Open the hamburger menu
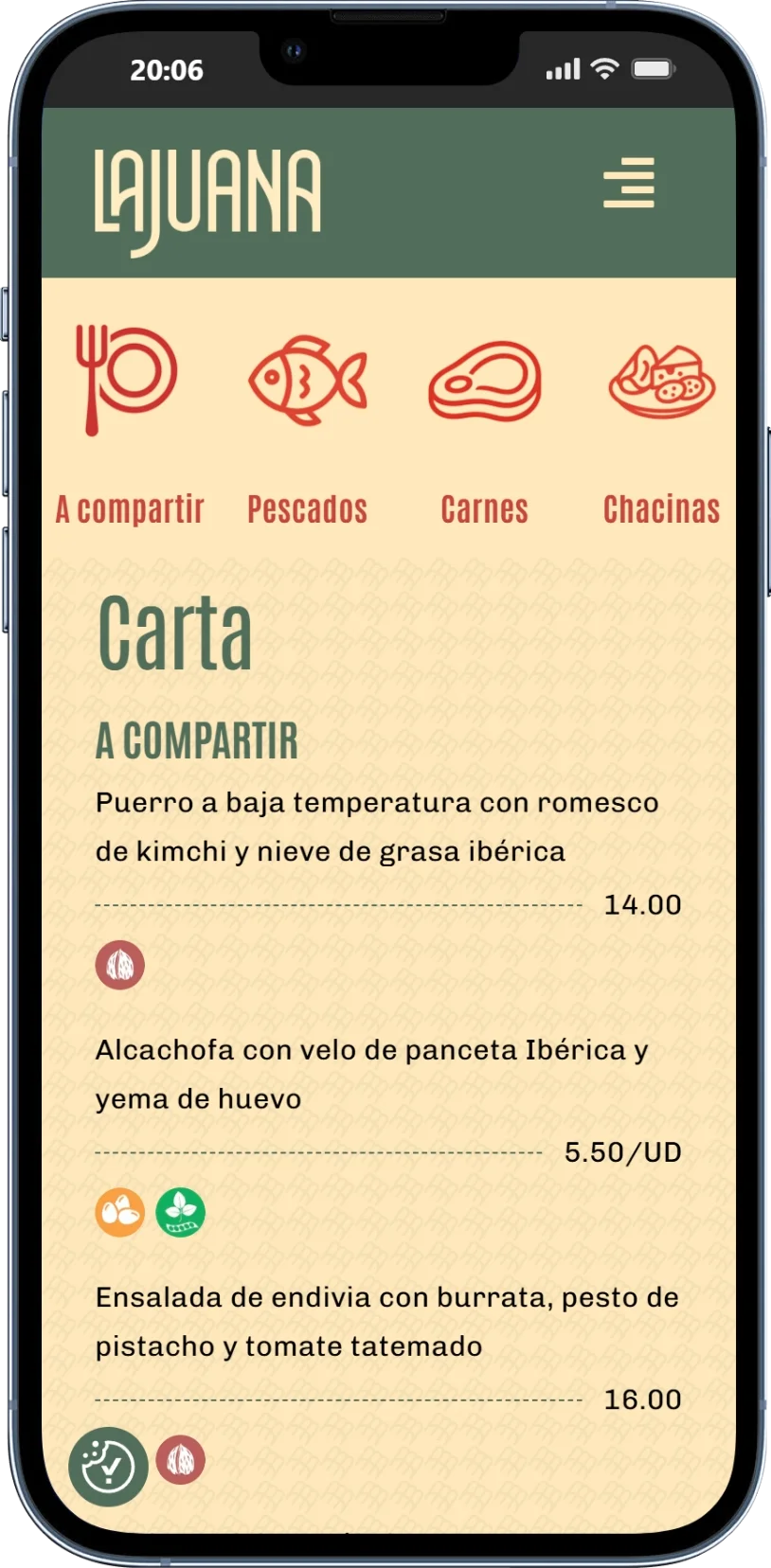This screenshot has width=771, height=1568. 629,183
